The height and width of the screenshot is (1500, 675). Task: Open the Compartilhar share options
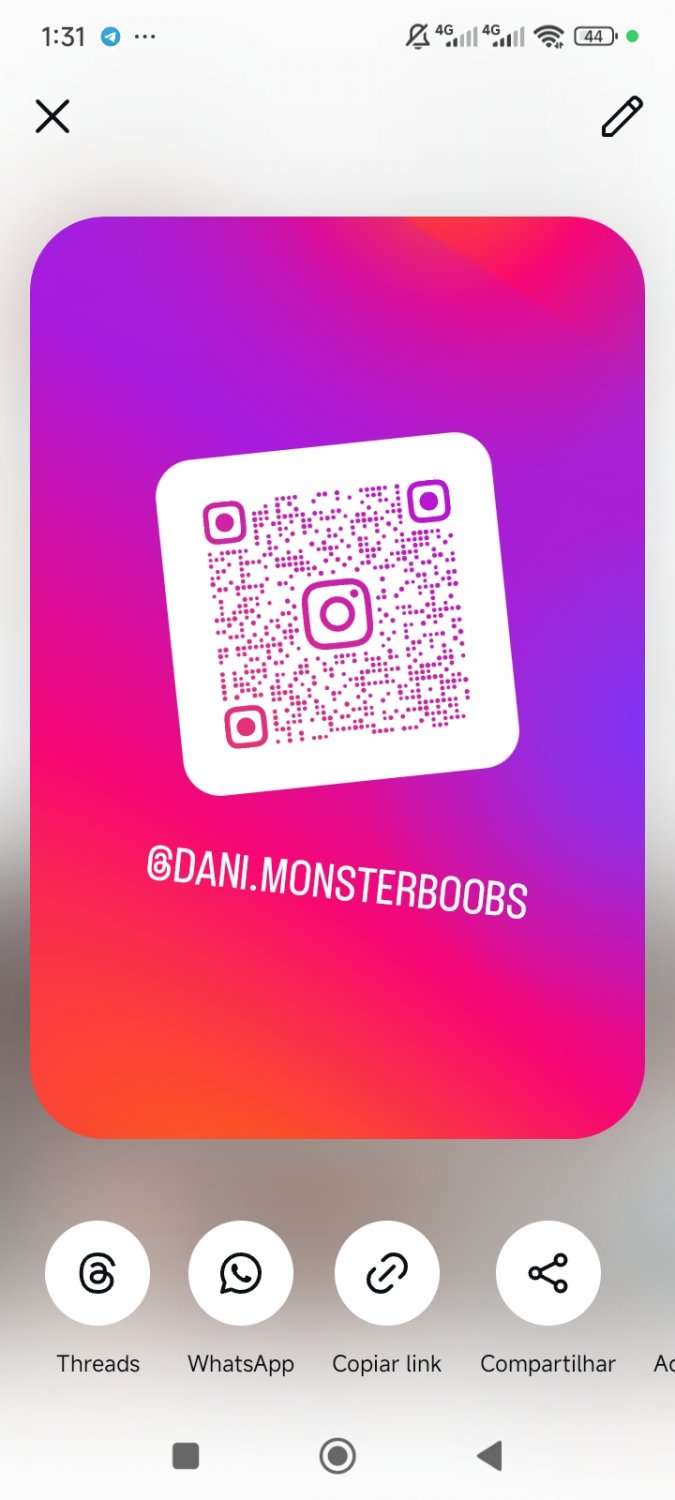(548, 1273)
